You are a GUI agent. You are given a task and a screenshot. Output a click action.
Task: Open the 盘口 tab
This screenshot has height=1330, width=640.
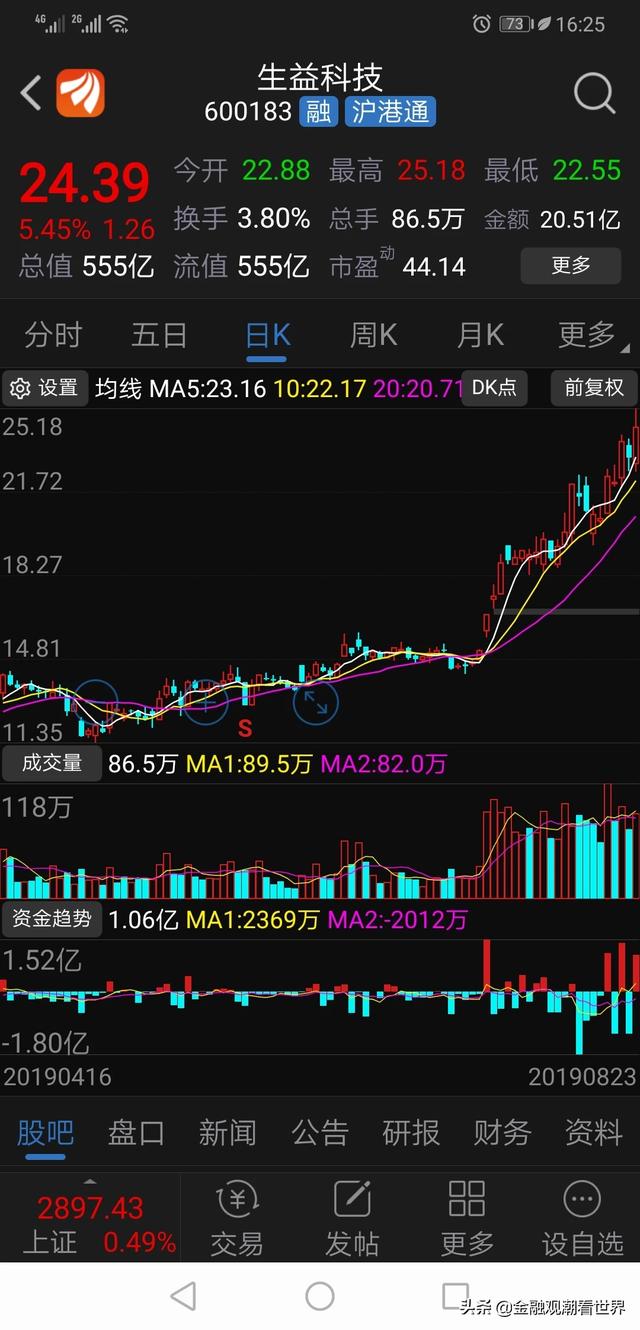(136, 1132)
